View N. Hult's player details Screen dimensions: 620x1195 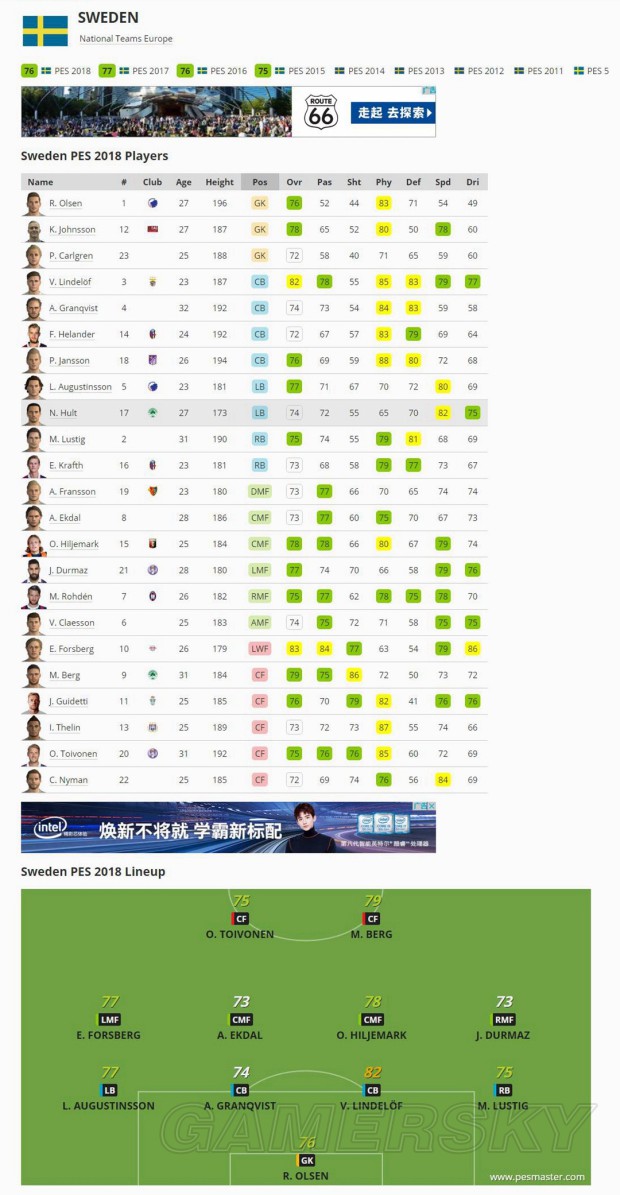(x=64, y=413)
